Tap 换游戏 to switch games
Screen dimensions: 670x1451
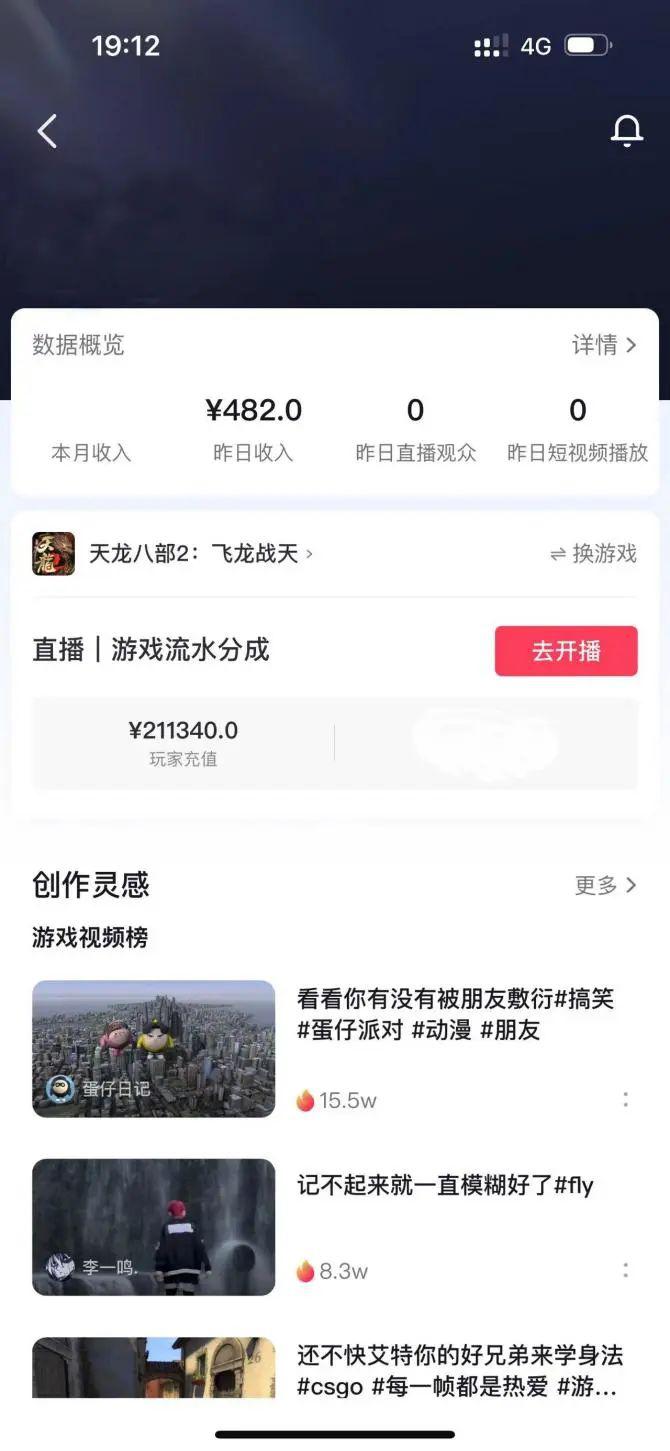pos(594,554)
